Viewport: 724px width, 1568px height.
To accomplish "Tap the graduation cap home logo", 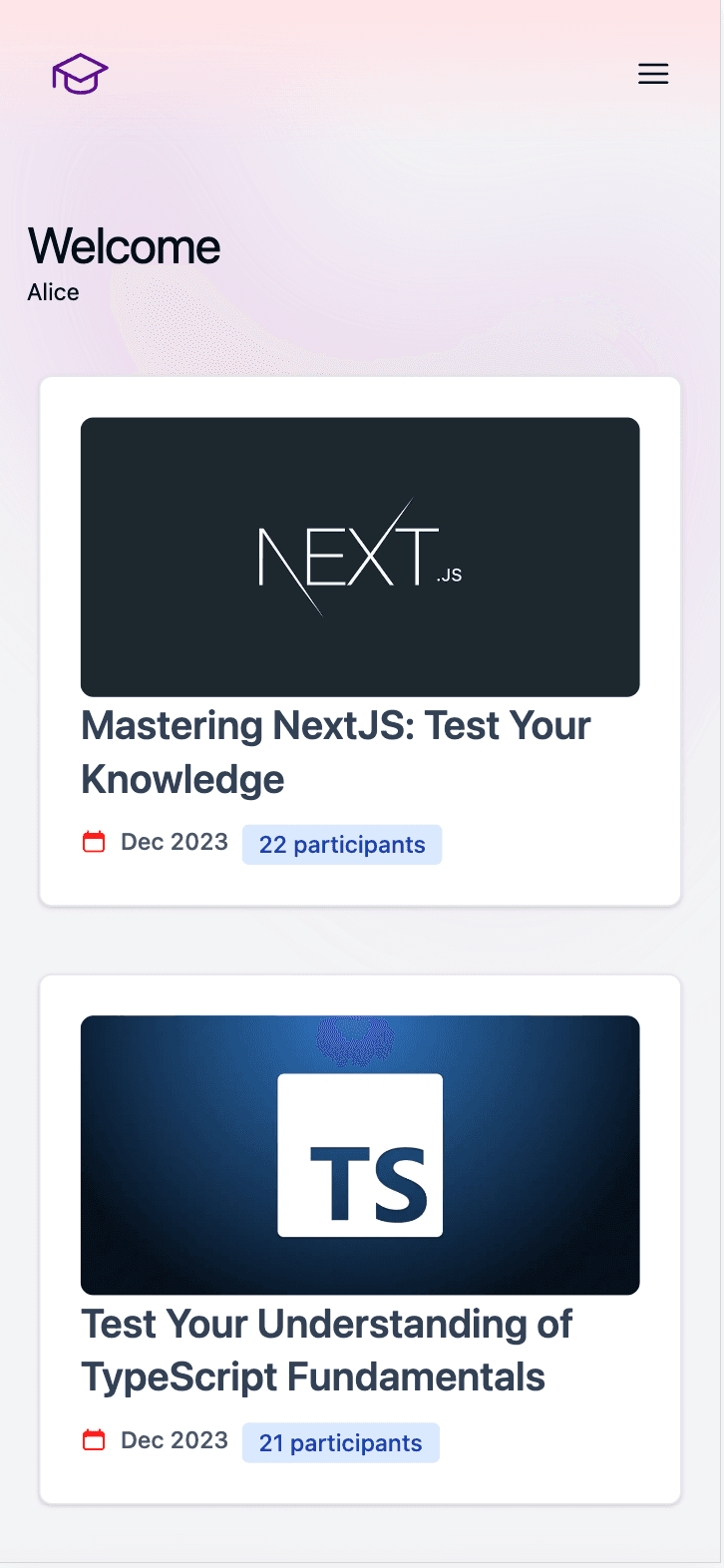I will [x=80, y=74].
